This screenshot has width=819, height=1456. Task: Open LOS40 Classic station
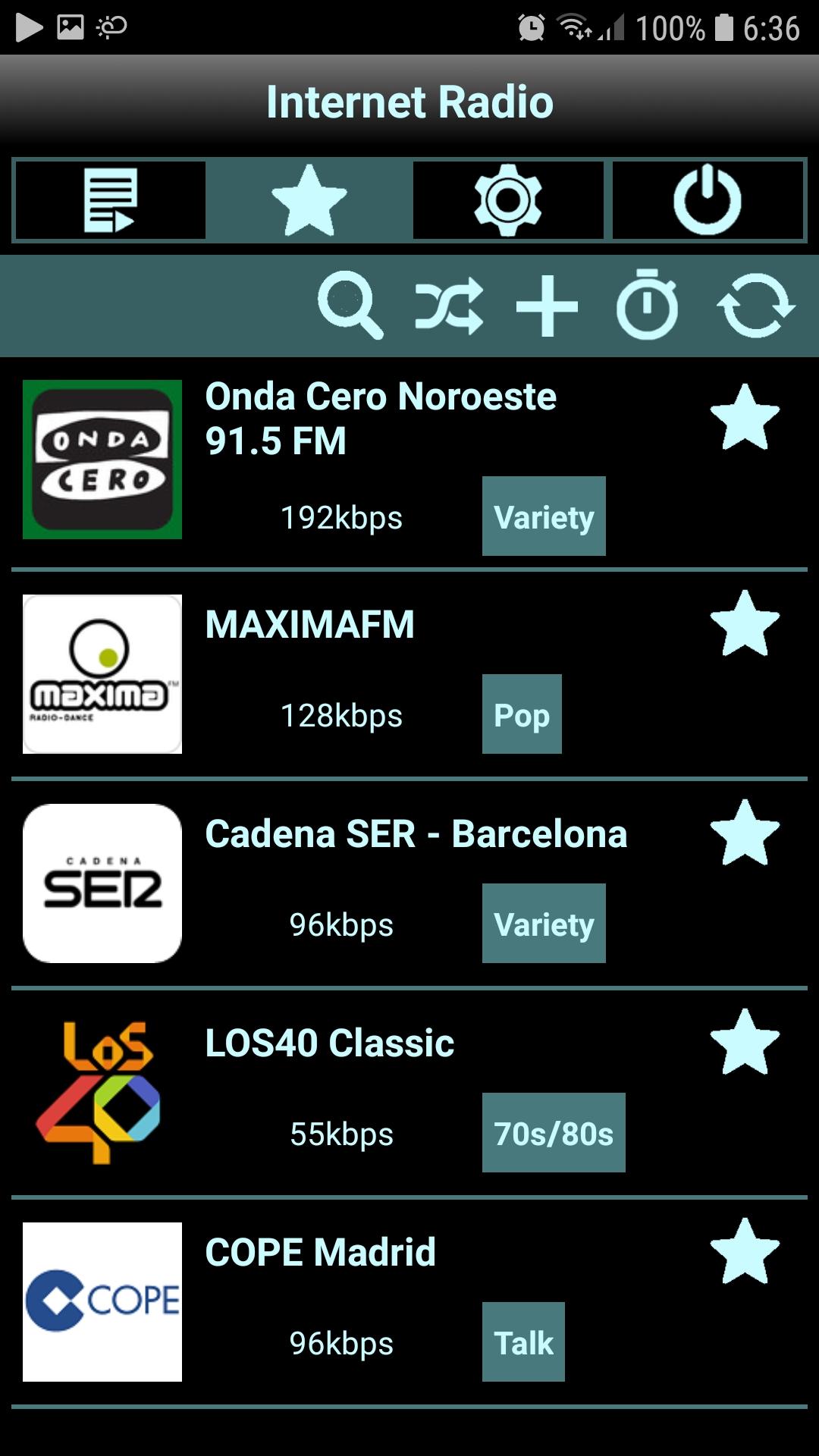[409, 1093]
